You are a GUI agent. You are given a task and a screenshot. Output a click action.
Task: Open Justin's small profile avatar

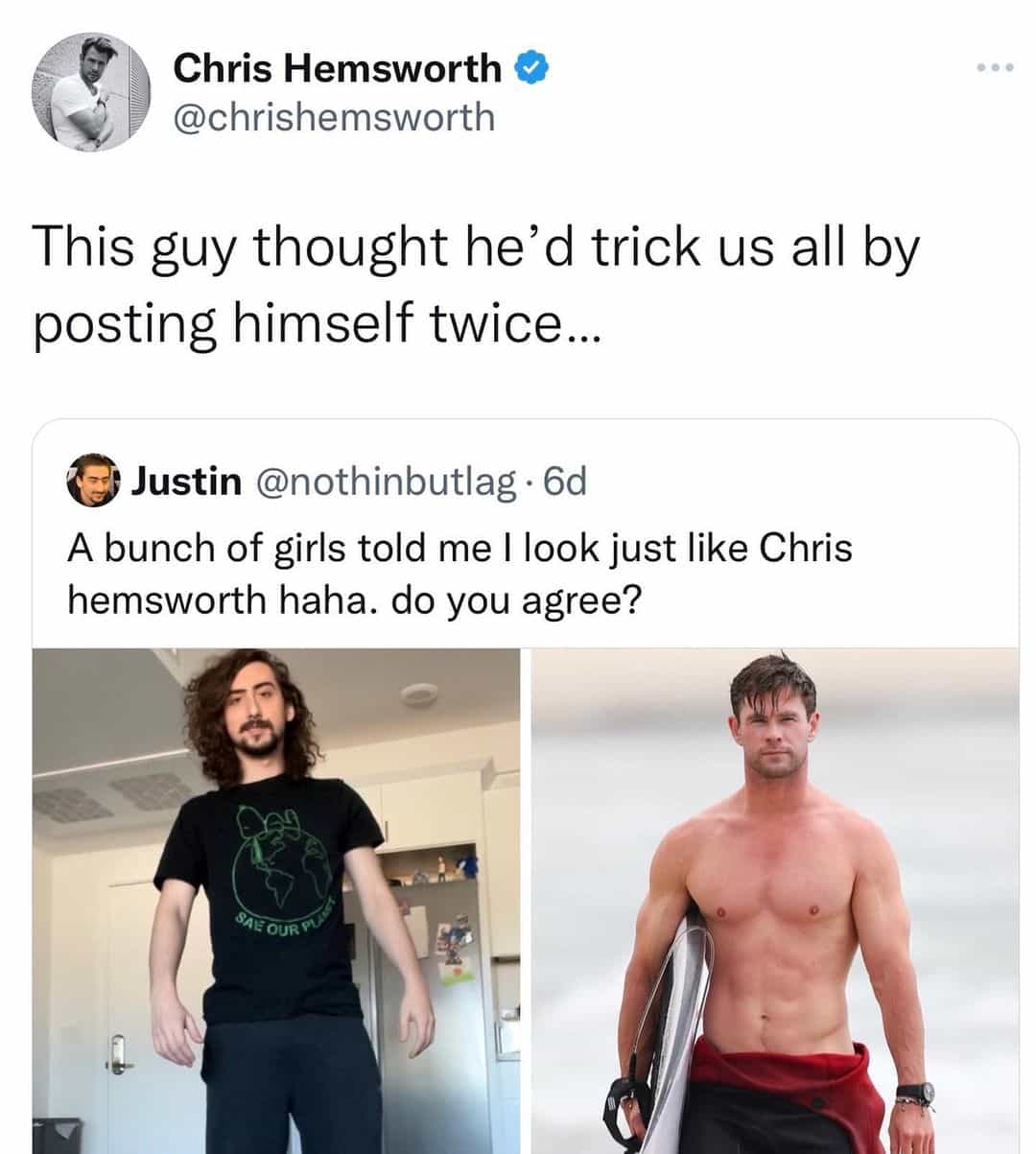tap(91, 480)
